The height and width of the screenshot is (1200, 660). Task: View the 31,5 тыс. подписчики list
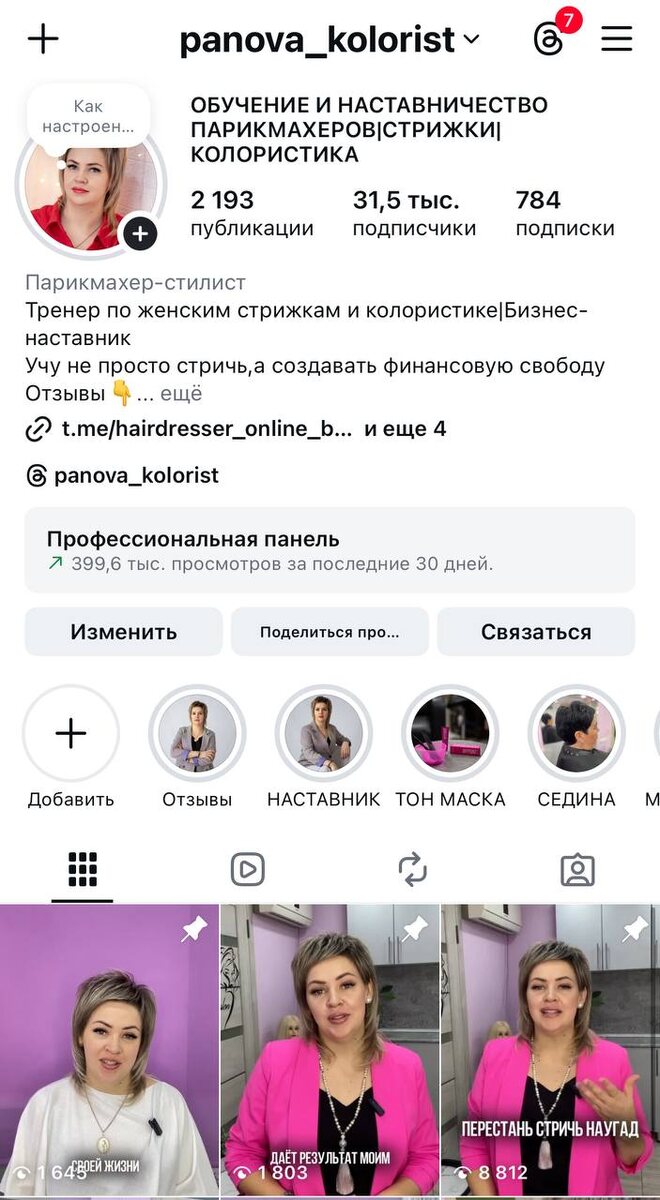click(x=413, y=213)
